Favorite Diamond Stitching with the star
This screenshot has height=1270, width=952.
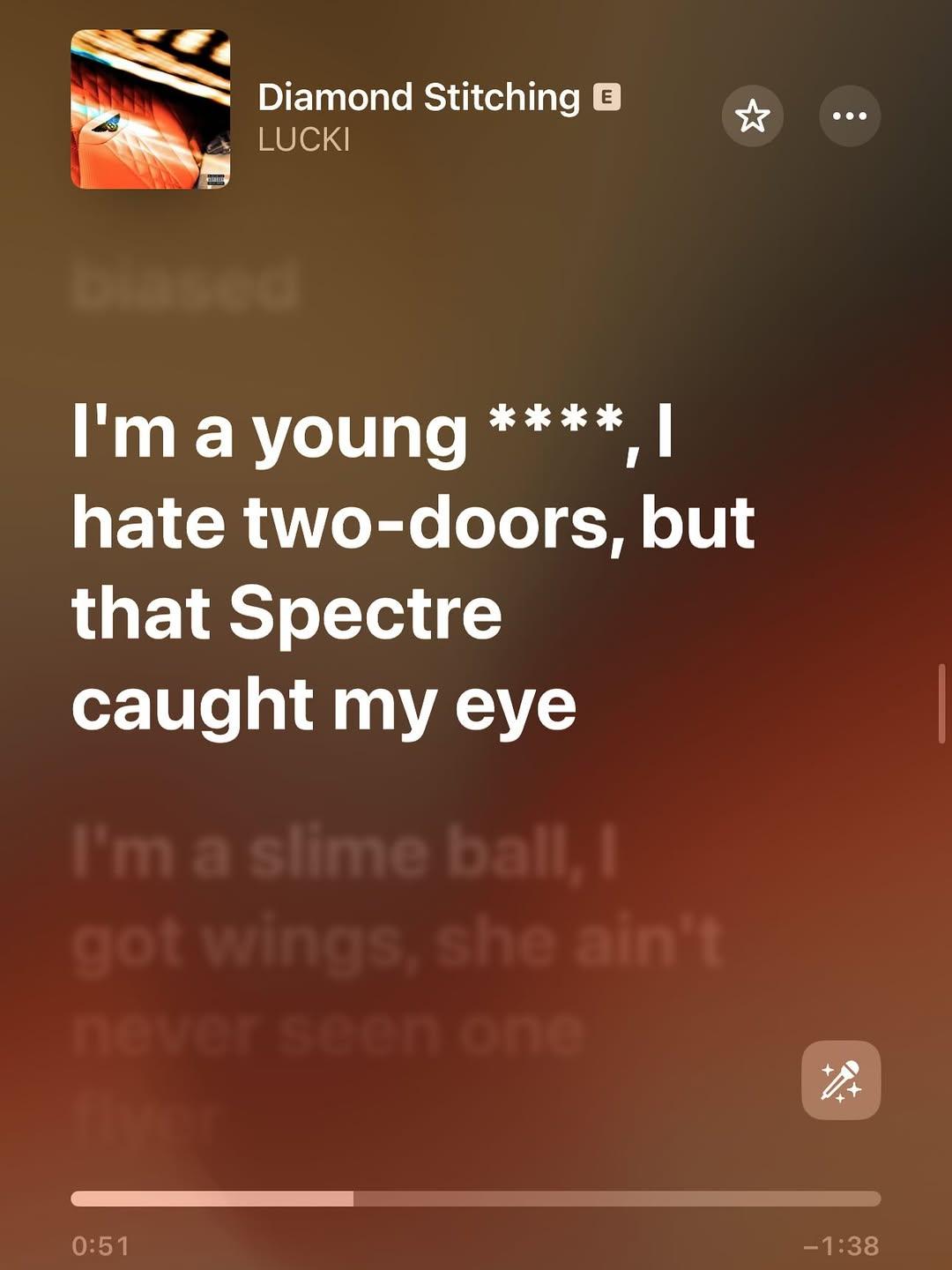pyautogui.click(x=752, y=116)
